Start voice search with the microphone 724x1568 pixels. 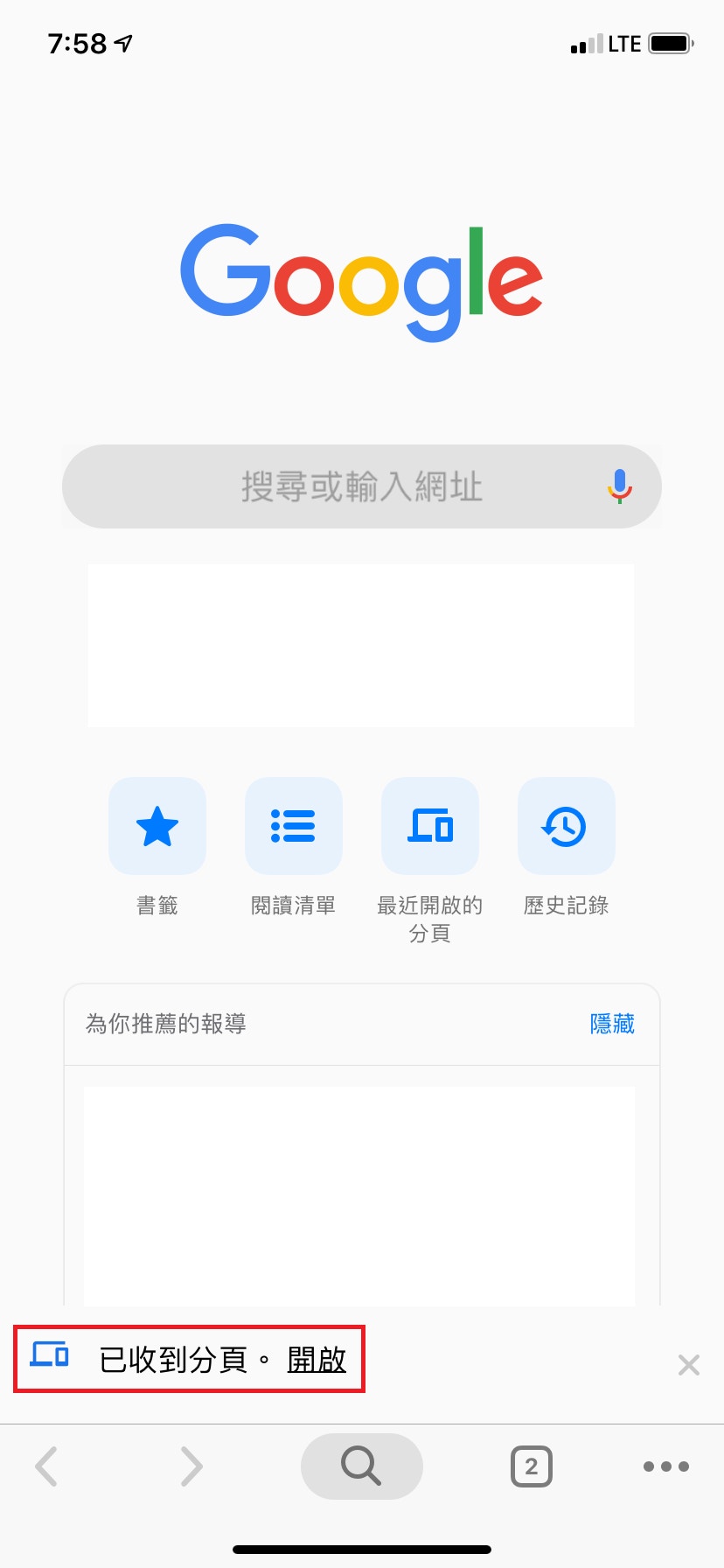click(619, 486)
